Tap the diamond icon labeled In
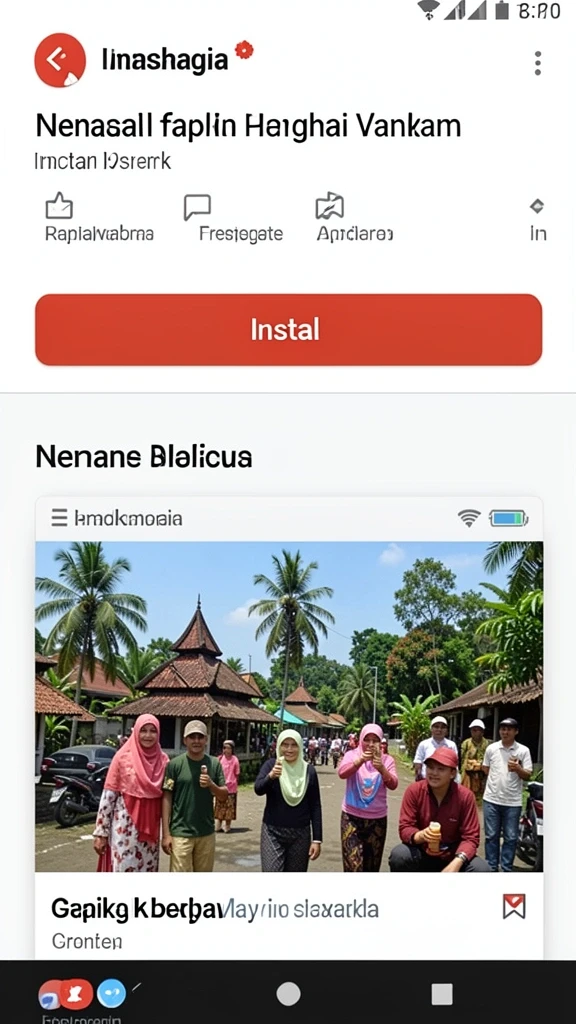576x1024 pixels. (537, 206)
